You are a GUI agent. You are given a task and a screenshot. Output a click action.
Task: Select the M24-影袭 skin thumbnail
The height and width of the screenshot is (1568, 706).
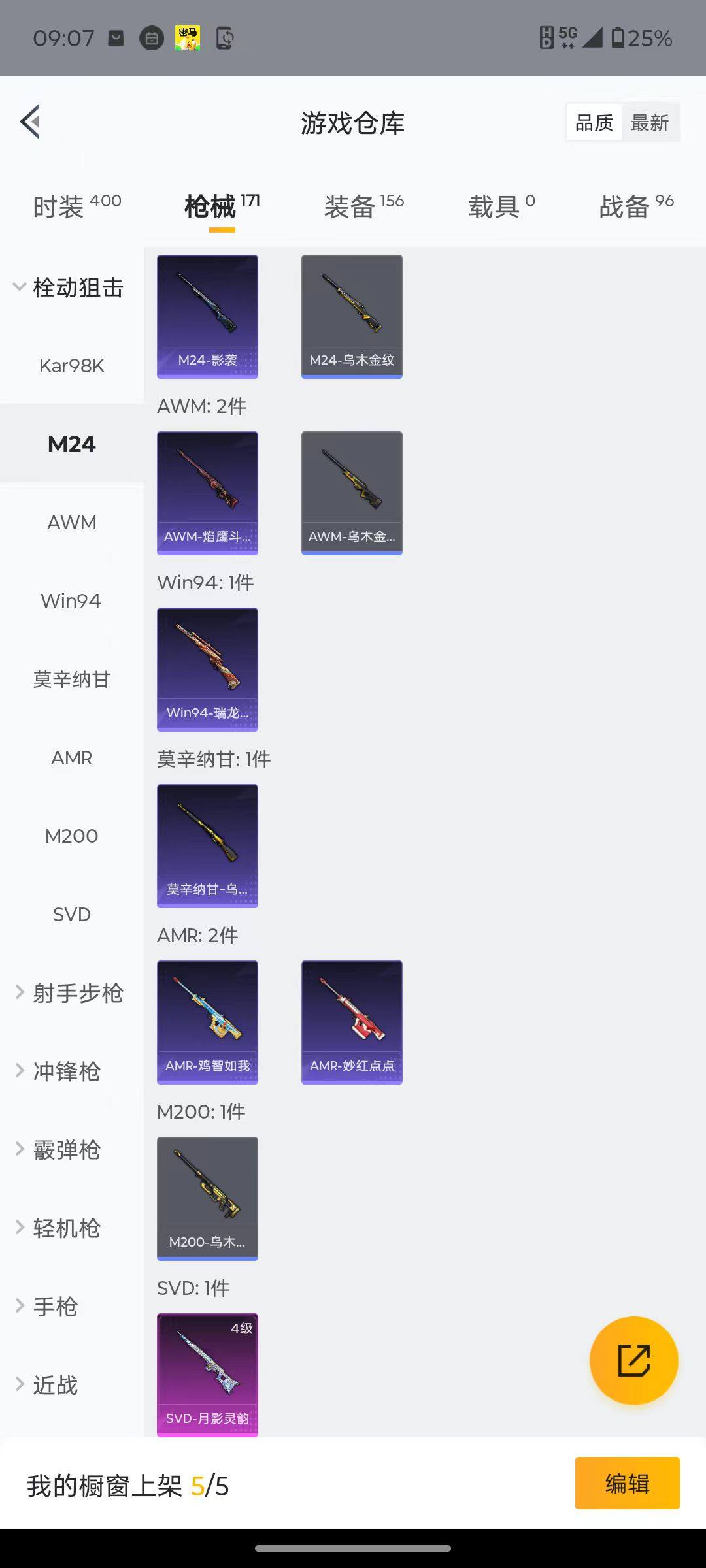coord(207,316)
